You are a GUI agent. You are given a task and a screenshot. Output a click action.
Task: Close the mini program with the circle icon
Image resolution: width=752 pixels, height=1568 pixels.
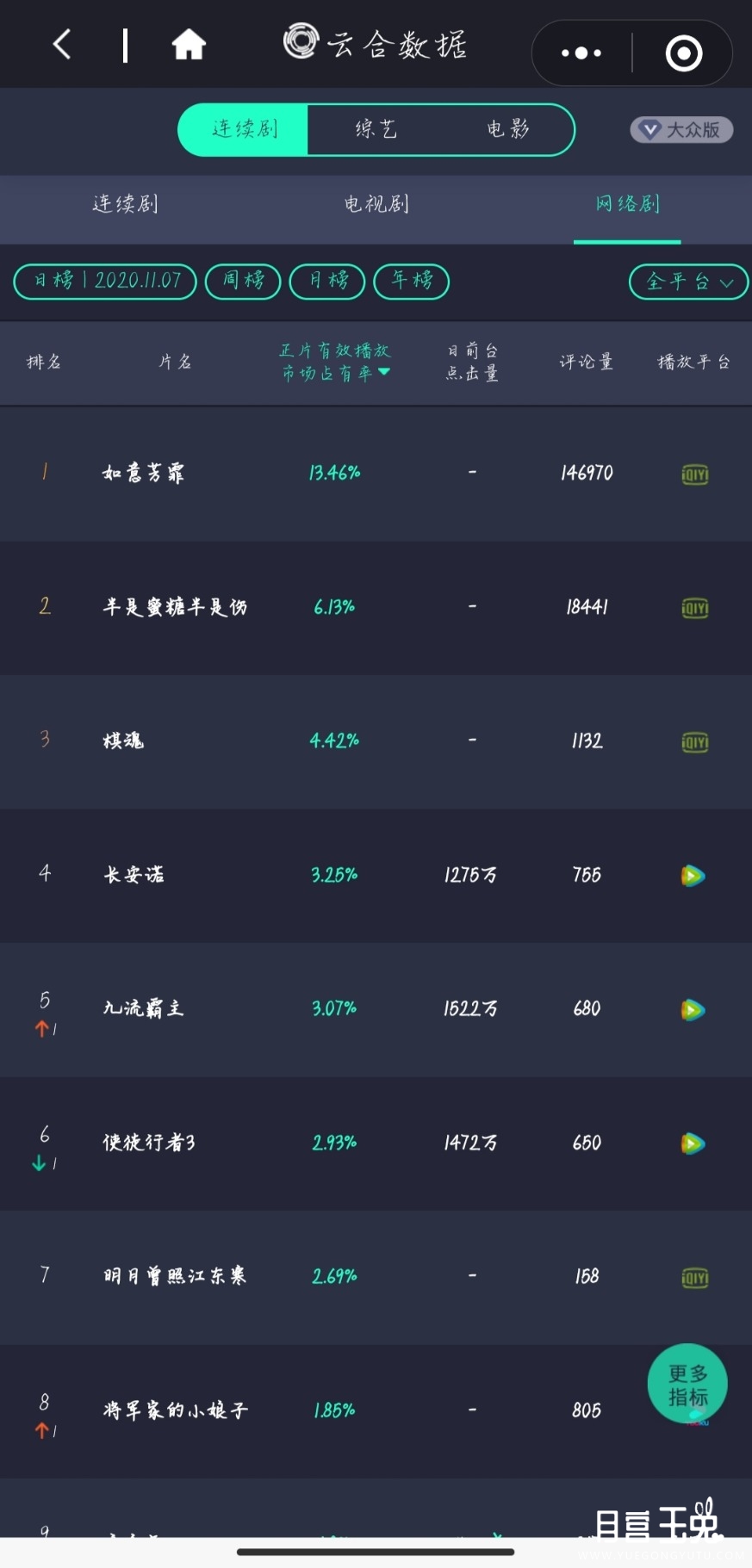pyautogui.click(x=684, y=53)
